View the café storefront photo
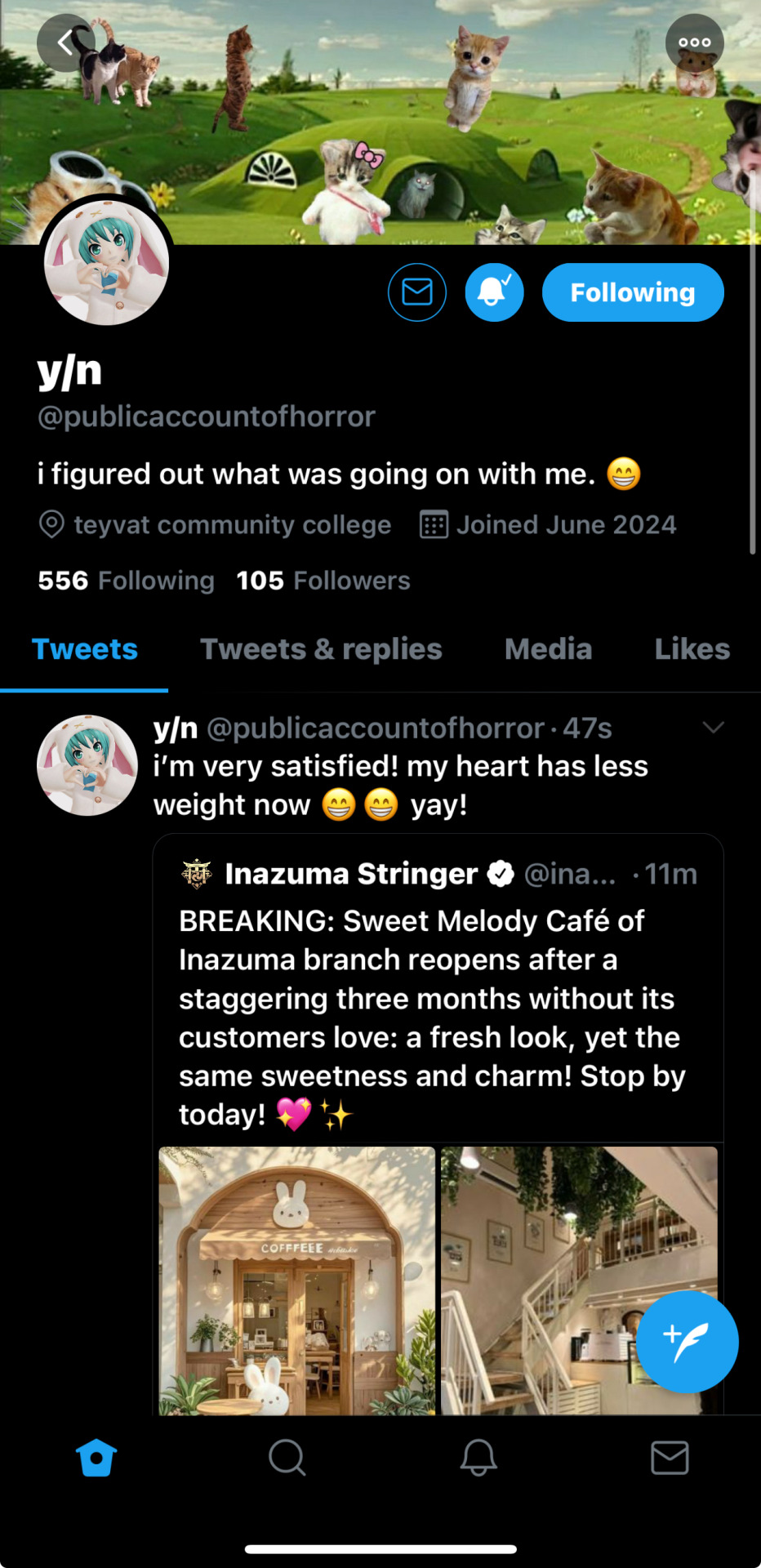Viewport: 761px width, 1568px height. 297,1280
